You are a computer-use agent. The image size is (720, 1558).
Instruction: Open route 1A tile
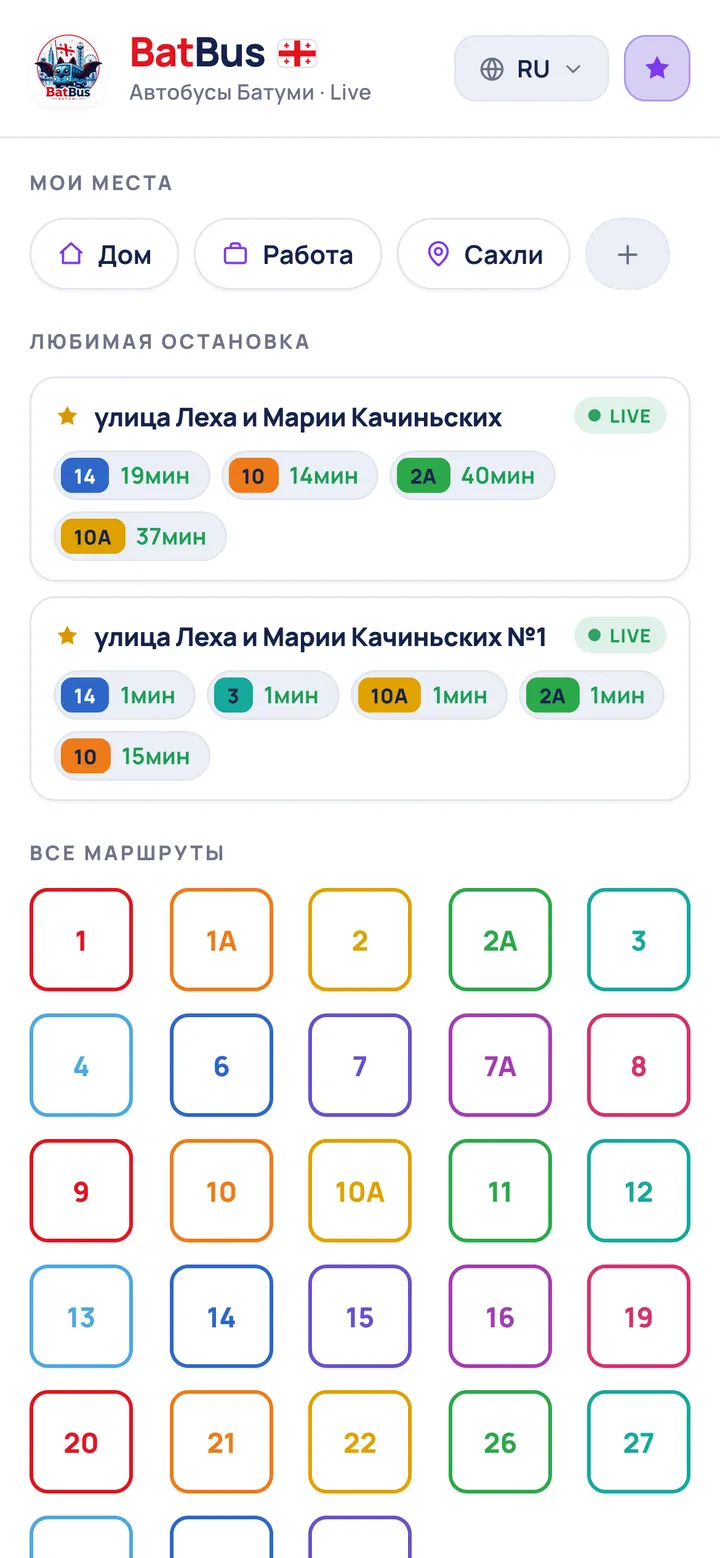[221, 940]
